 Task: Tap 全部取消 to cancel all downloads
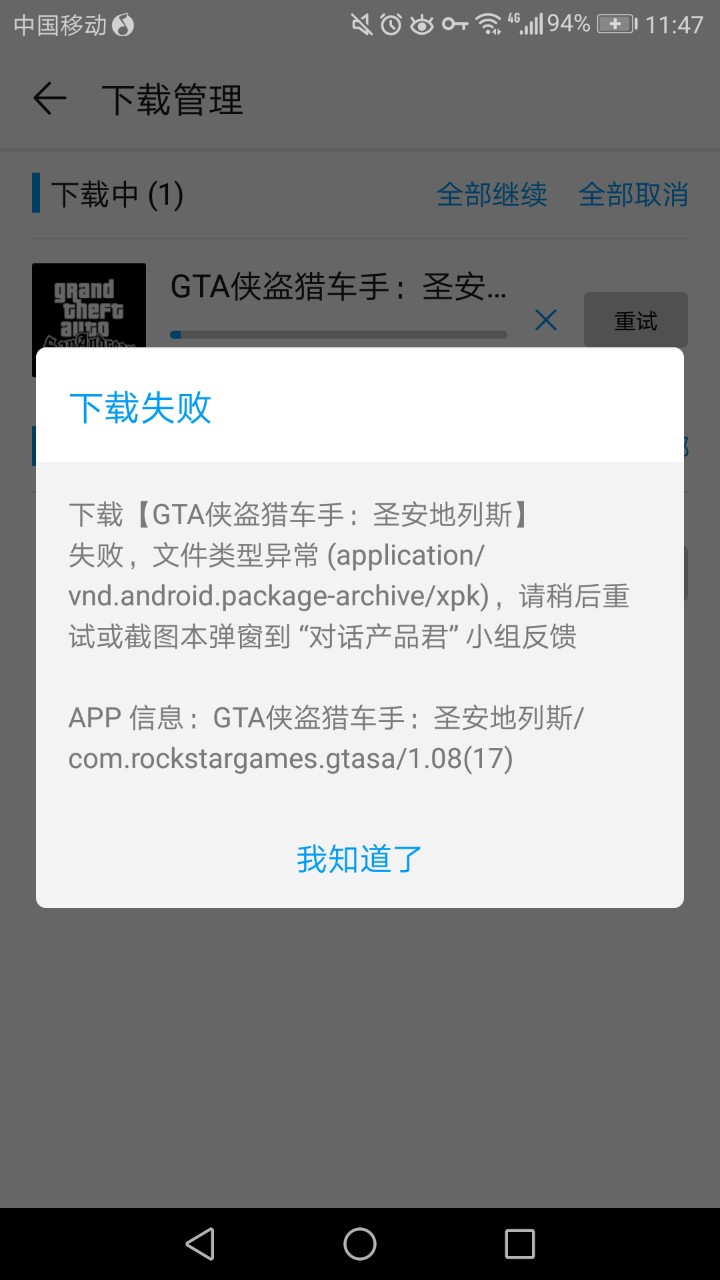coord(633,194)
